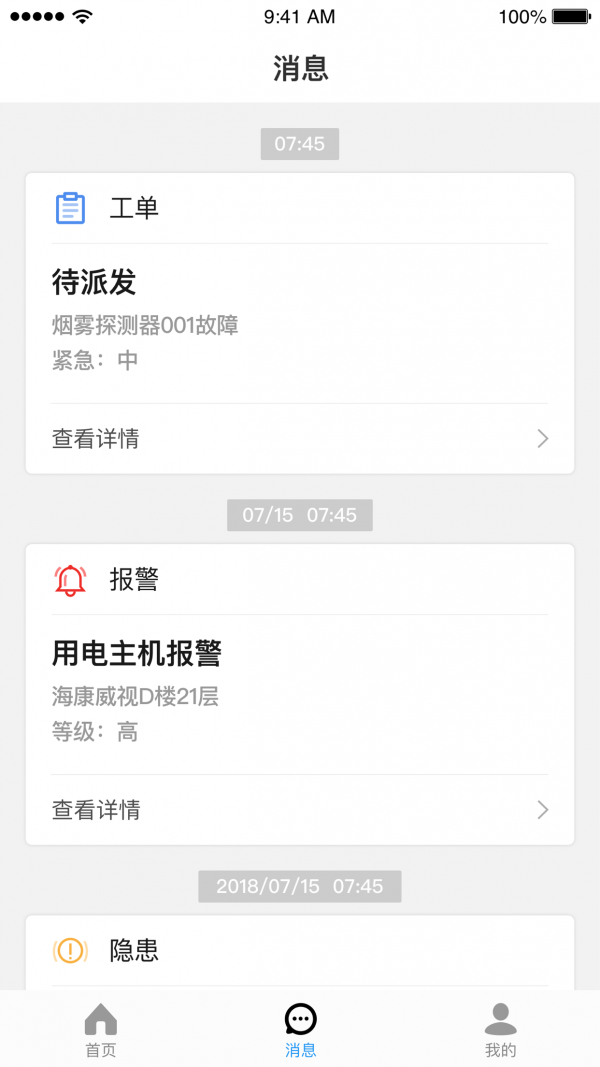The image size is (600, 1067).
Task: Open the 隐患 hazard message card
Action: tap(300, 951)
